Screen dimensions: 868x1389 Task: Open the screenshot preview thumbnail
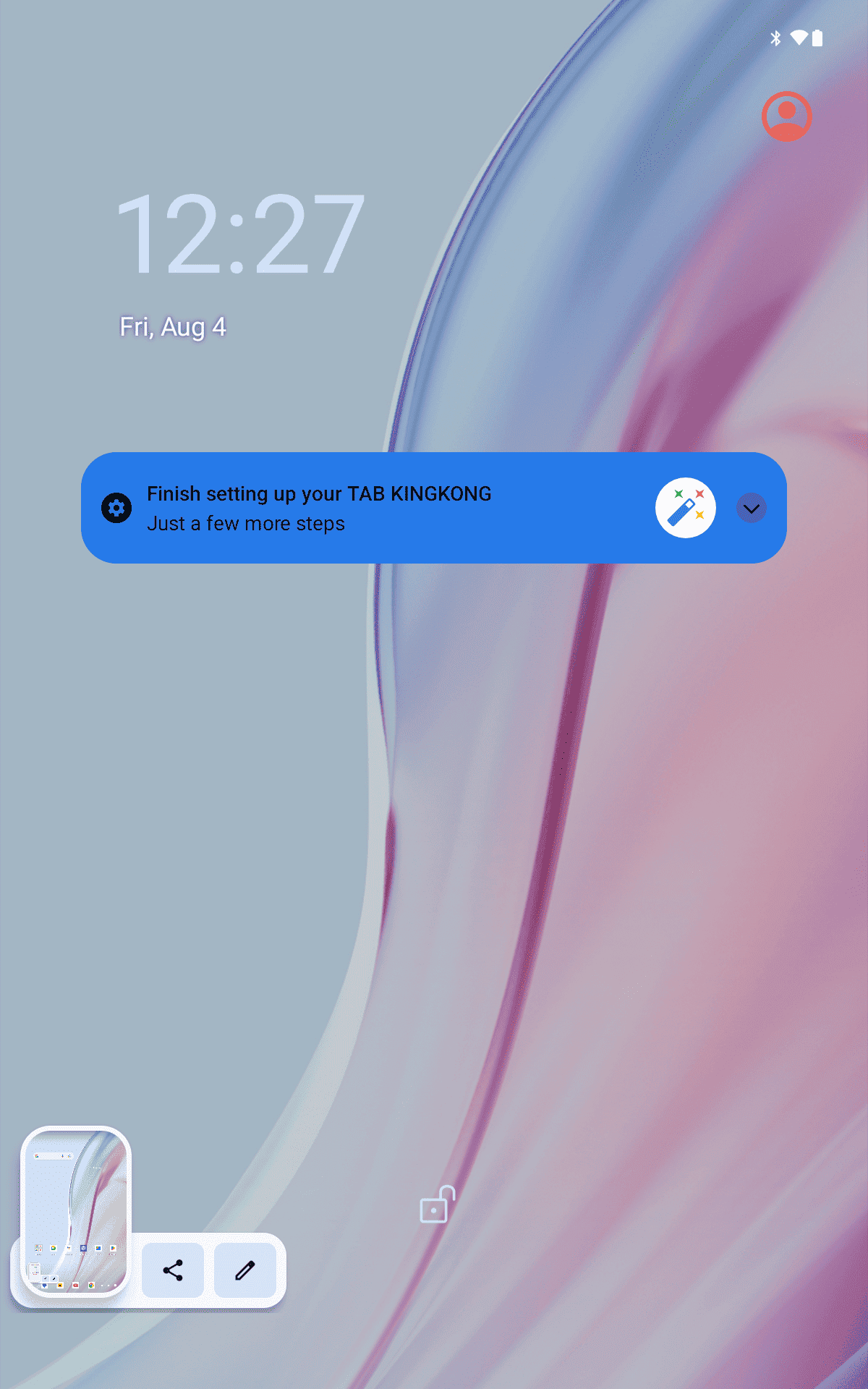(76, 1212)
